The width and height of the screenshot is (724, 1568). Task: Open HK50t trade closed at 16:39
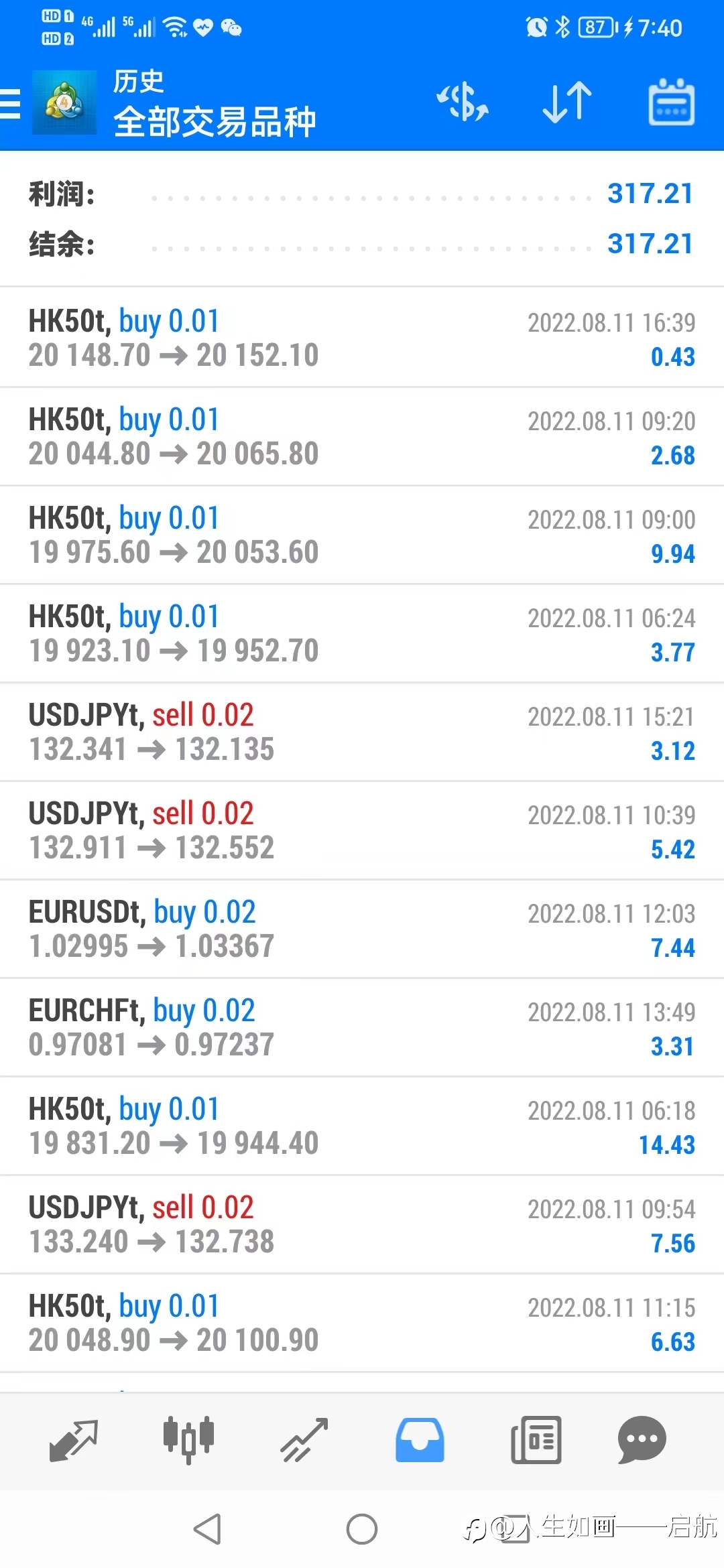[x=362, y=338]
